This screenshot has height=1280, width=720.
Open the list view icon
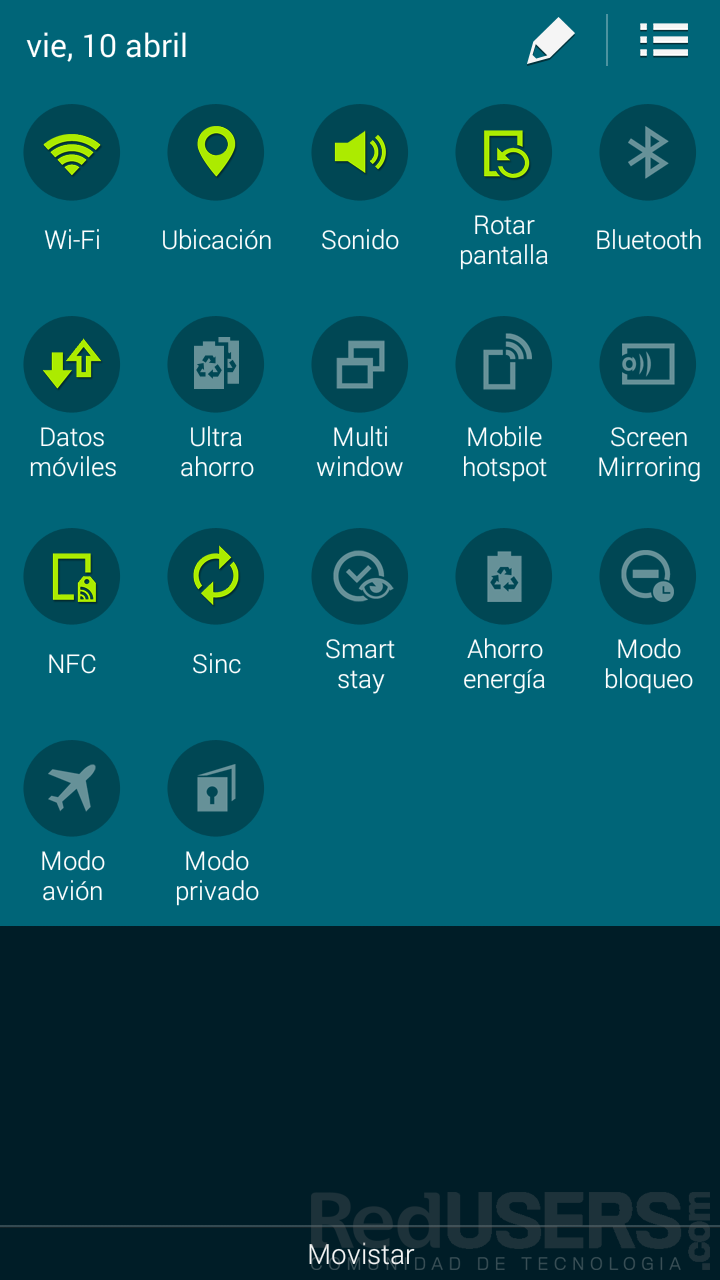click(x=664, y=40)
